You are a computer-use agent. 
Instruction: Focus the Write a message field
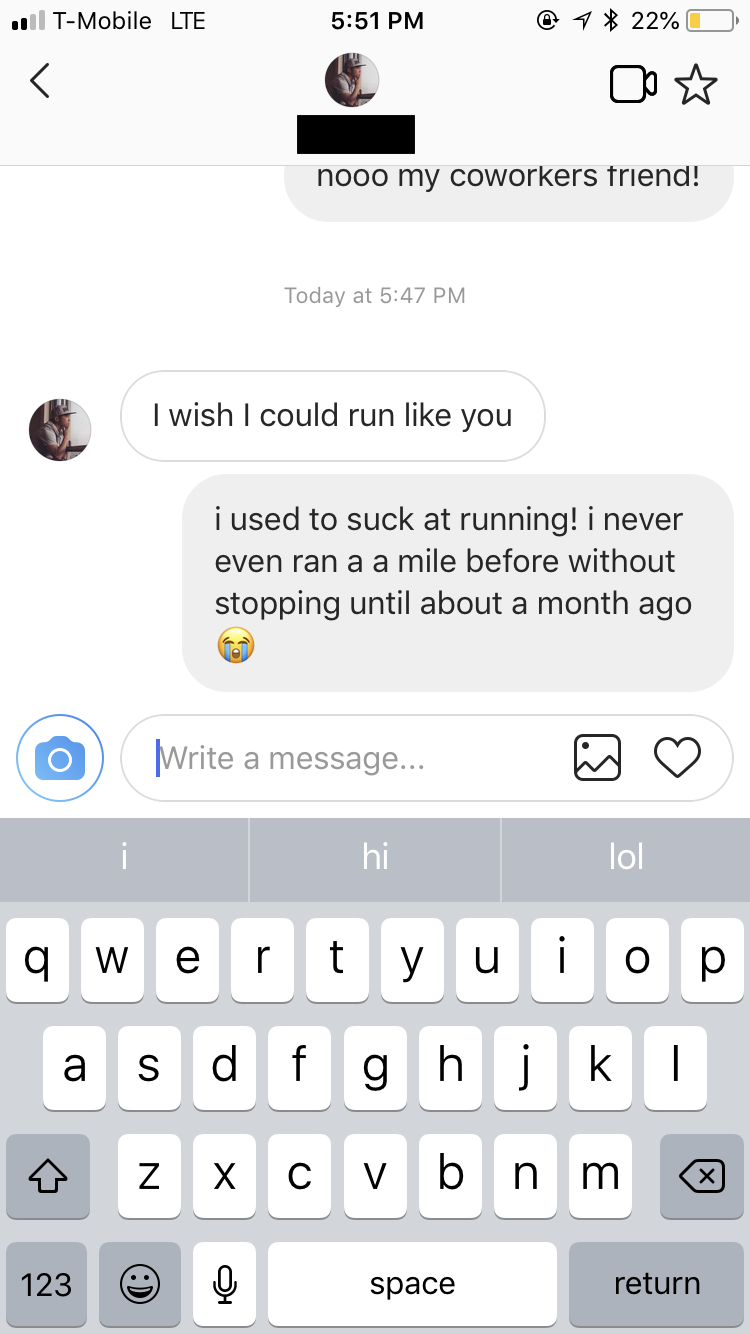(350, 758)
